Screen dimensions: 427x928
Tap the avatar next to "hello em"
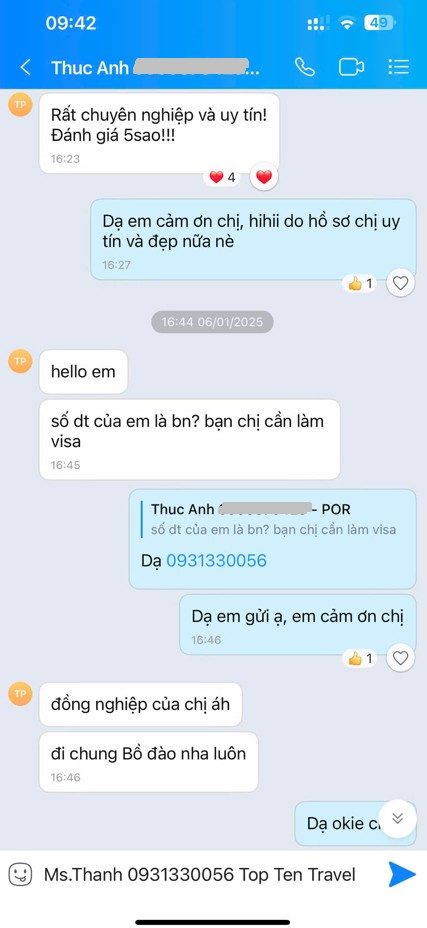(21, 361)
